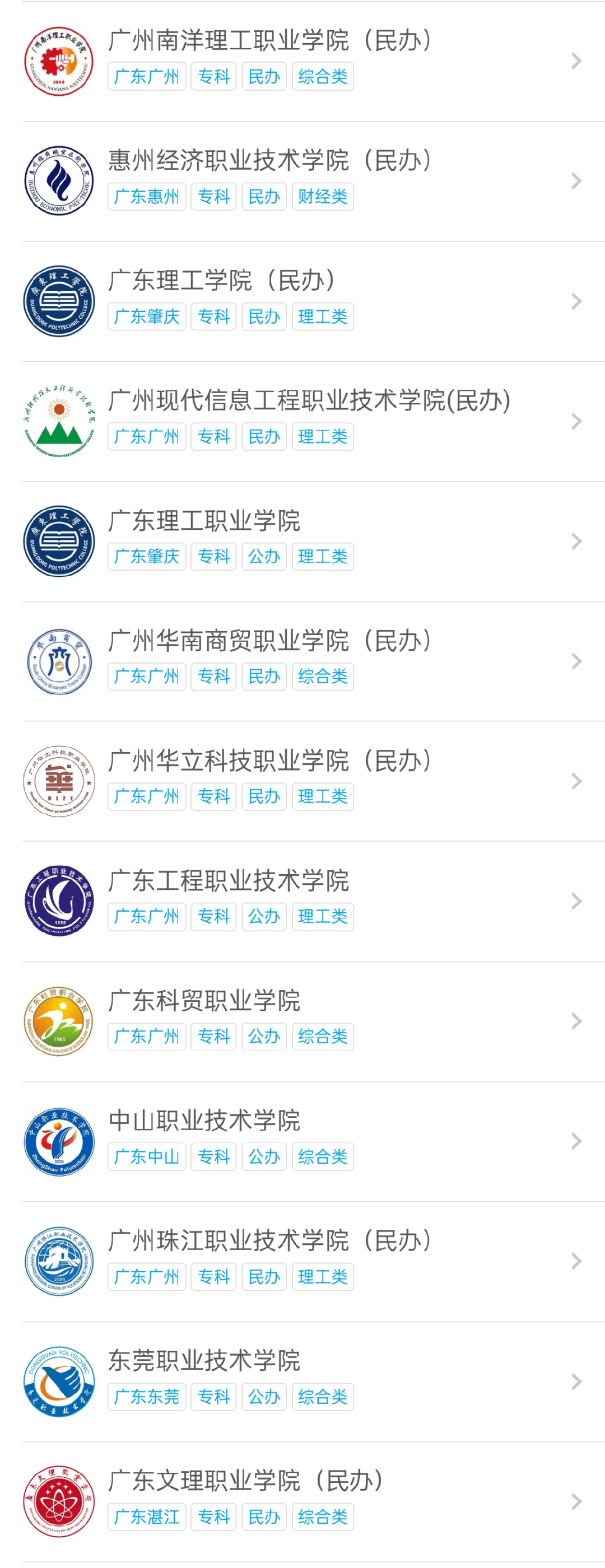Choose 广州华立科技职业学院（民办）

tap(270, 761)
